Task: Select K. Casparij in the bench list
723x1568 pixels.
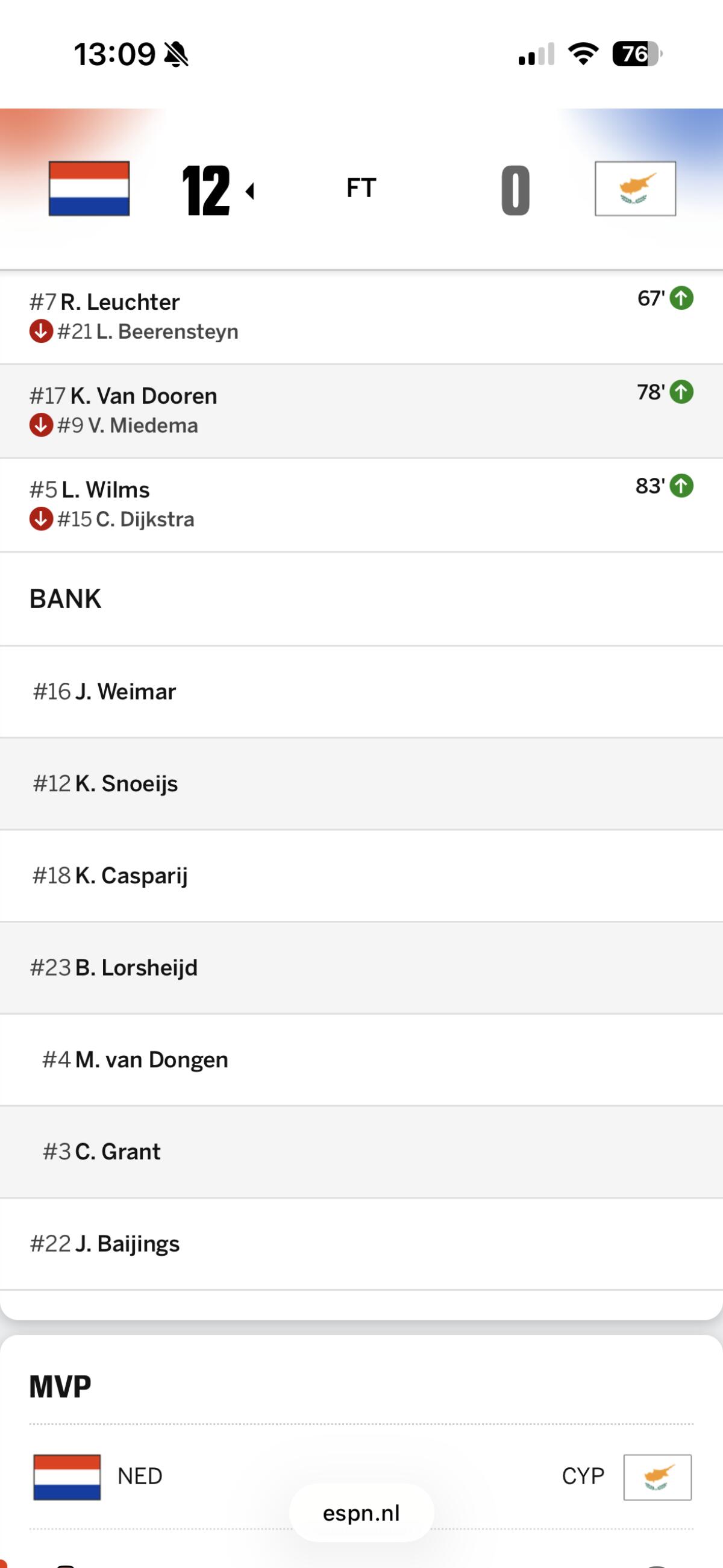Action: [131, 876]
